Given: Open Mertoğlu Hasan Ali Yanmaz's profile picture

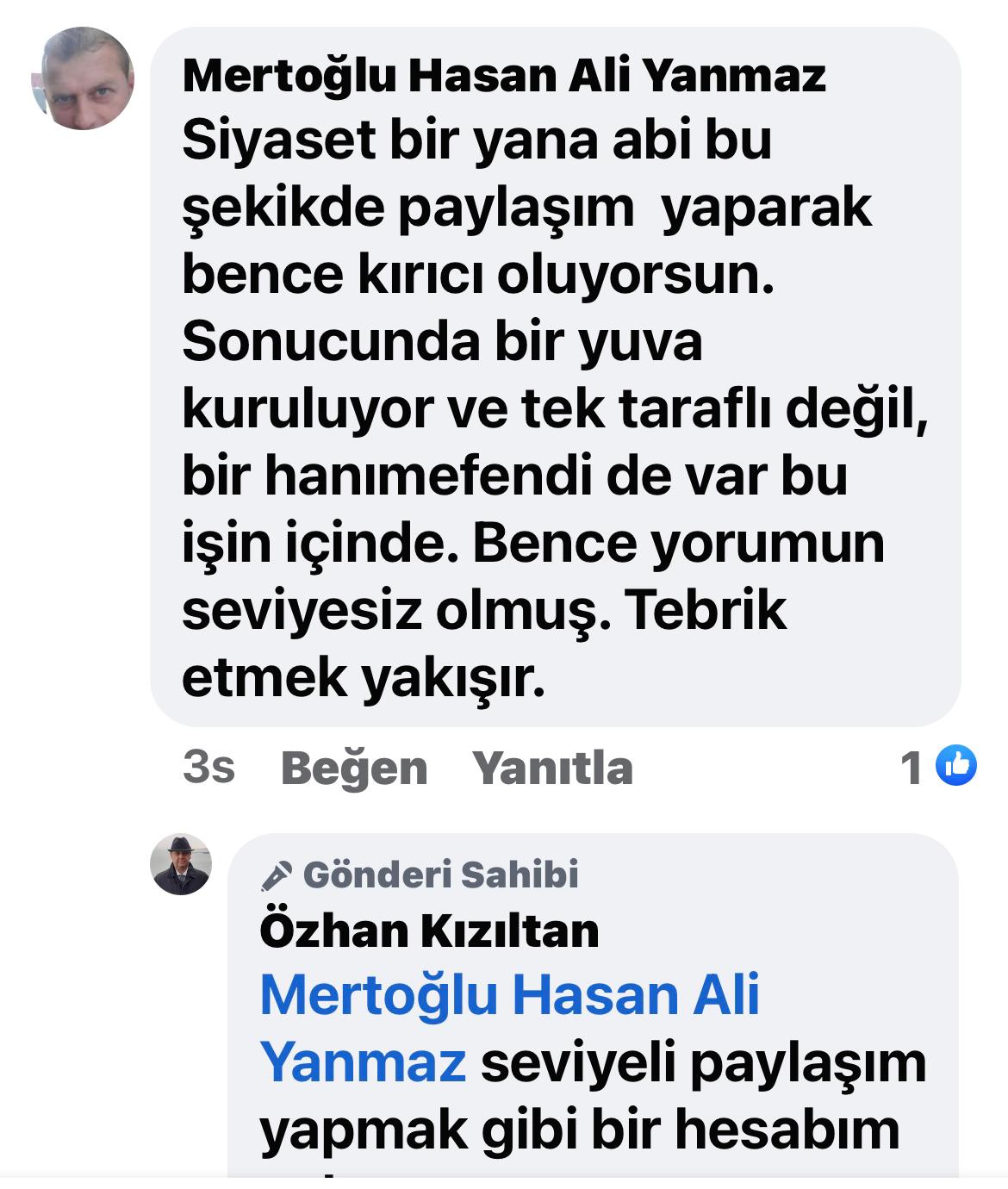Looking at the screenshot, I should pos(83,78).
